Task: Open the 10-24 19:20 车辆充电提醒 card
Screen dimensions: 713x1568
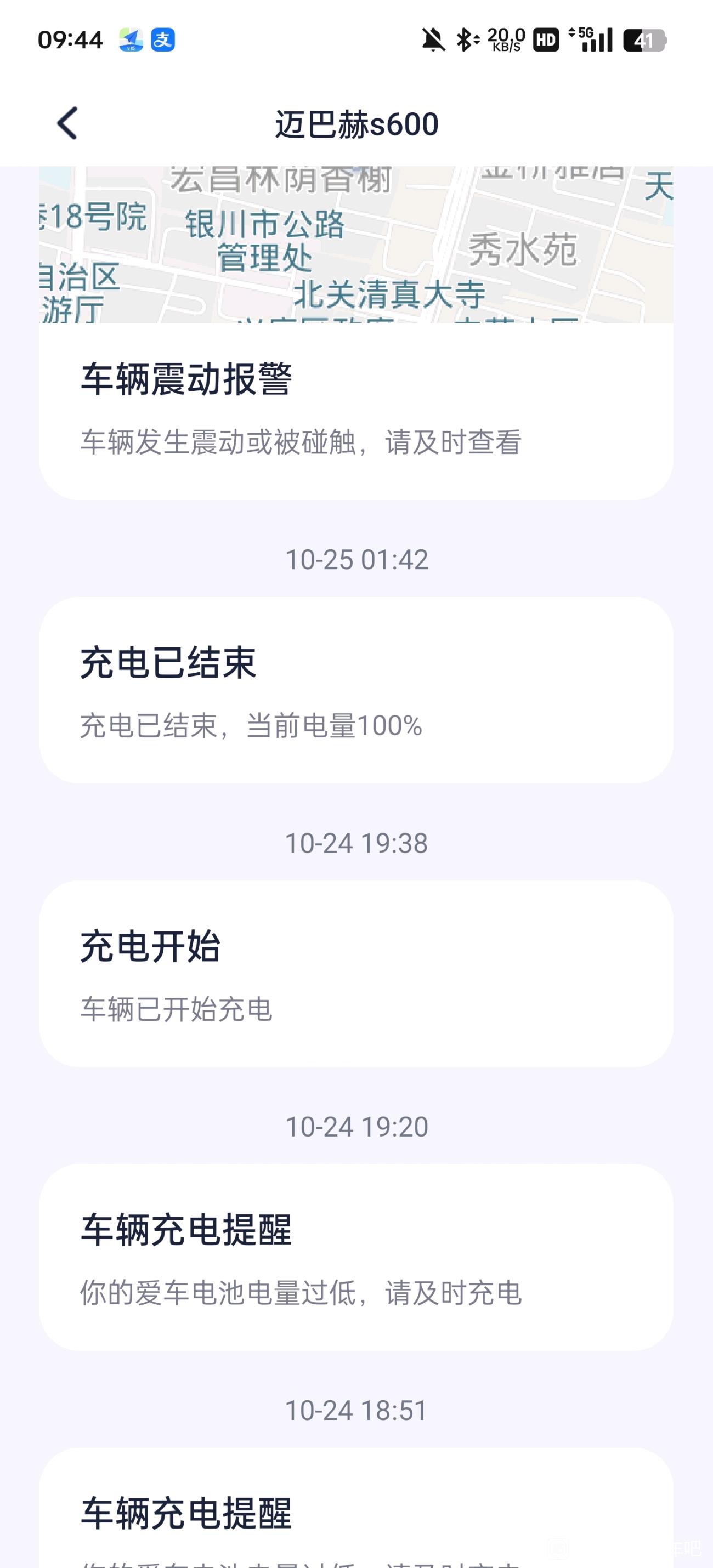Action: coord(356,1257)
